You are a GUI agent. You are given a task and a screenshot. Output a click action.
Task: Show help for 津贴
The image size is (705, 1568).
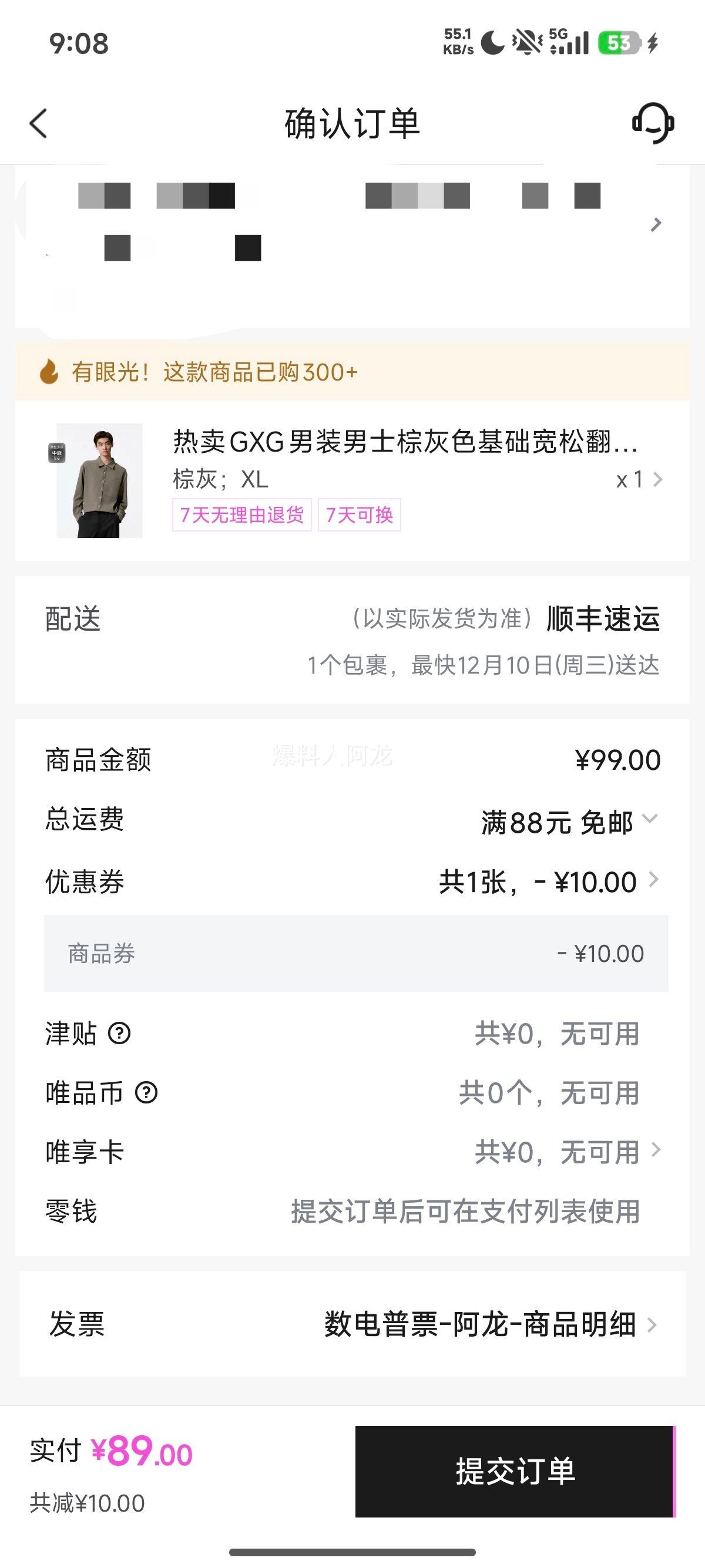(x=119, y=1034)
